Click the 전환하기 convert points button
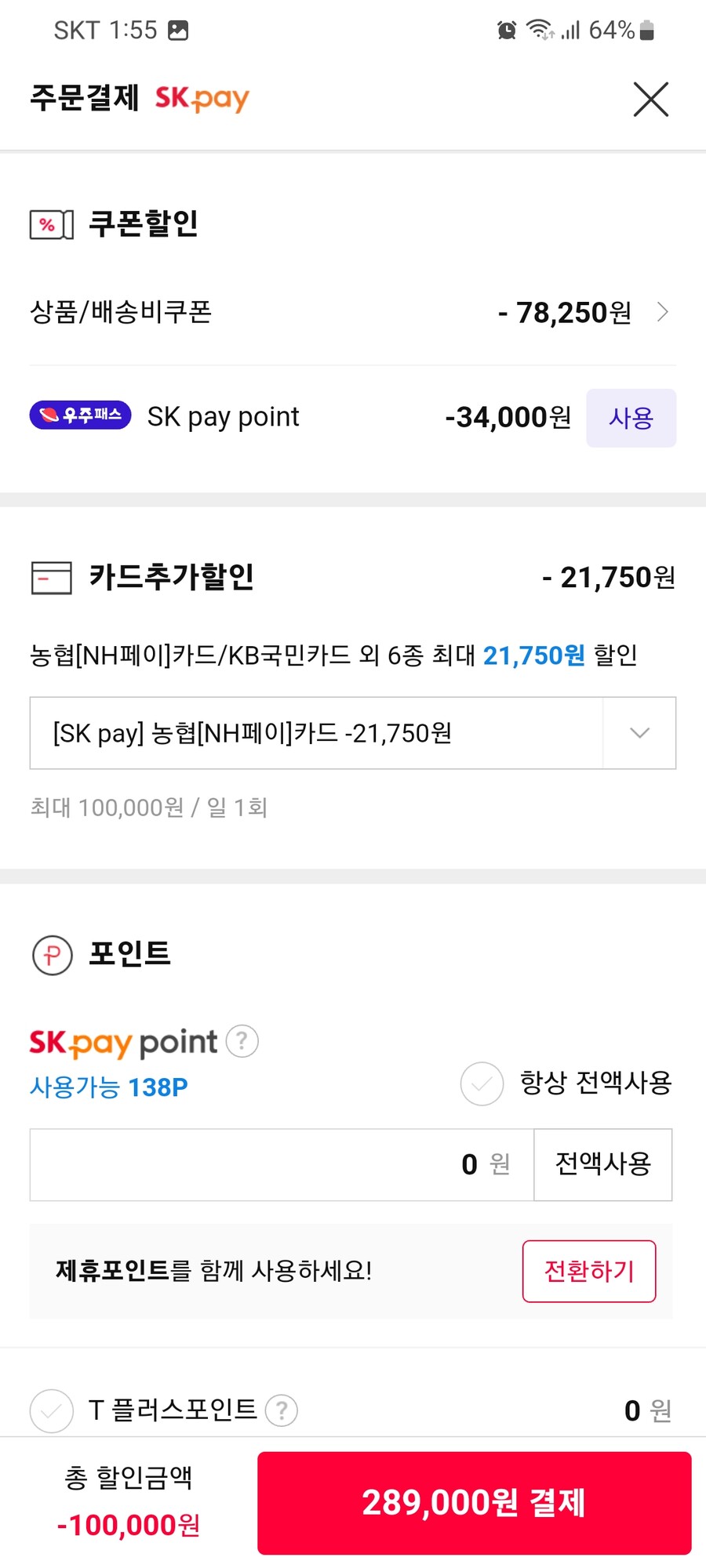This screenshot has height=1568, width=706. pyautogui.click(x=589, y=1271)
